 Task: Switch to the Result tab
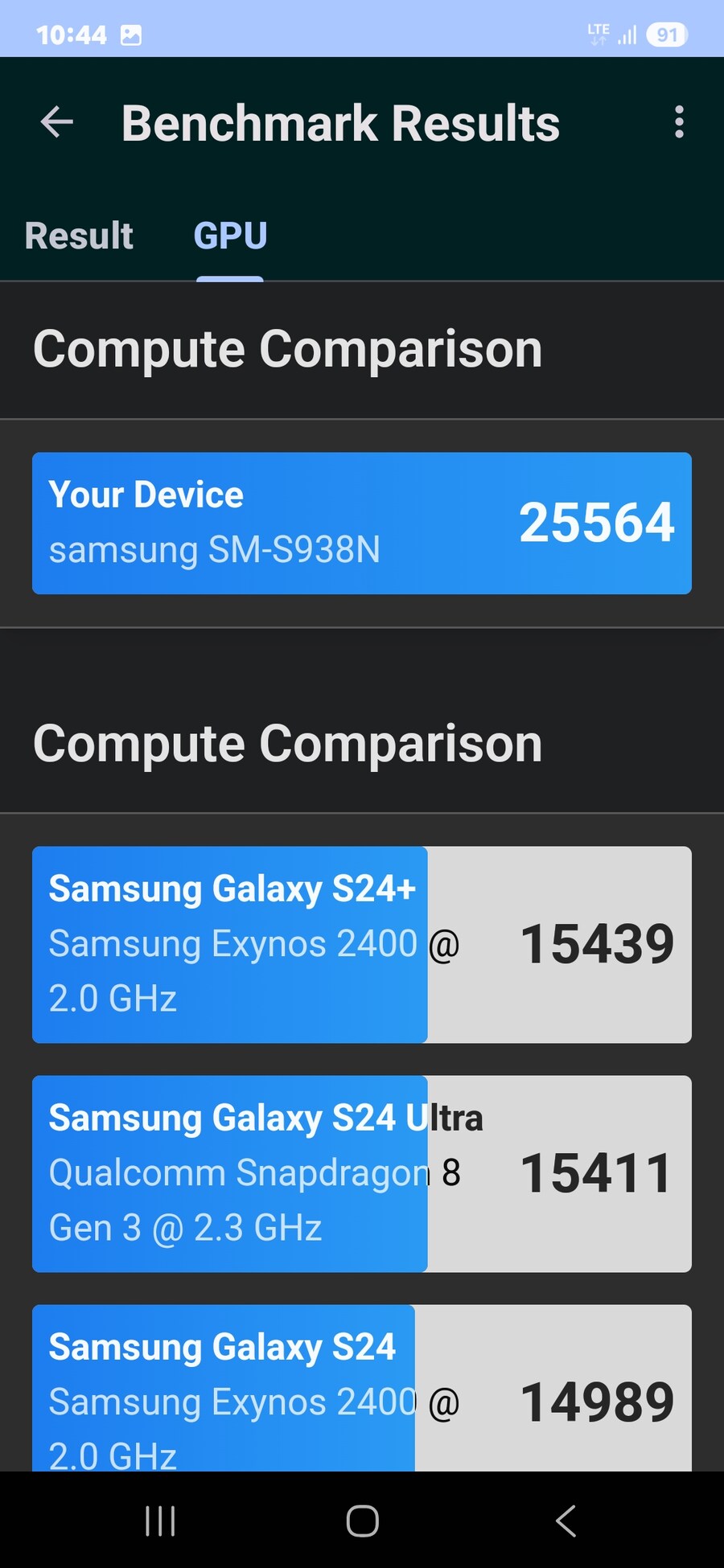[x=79, y=236]
